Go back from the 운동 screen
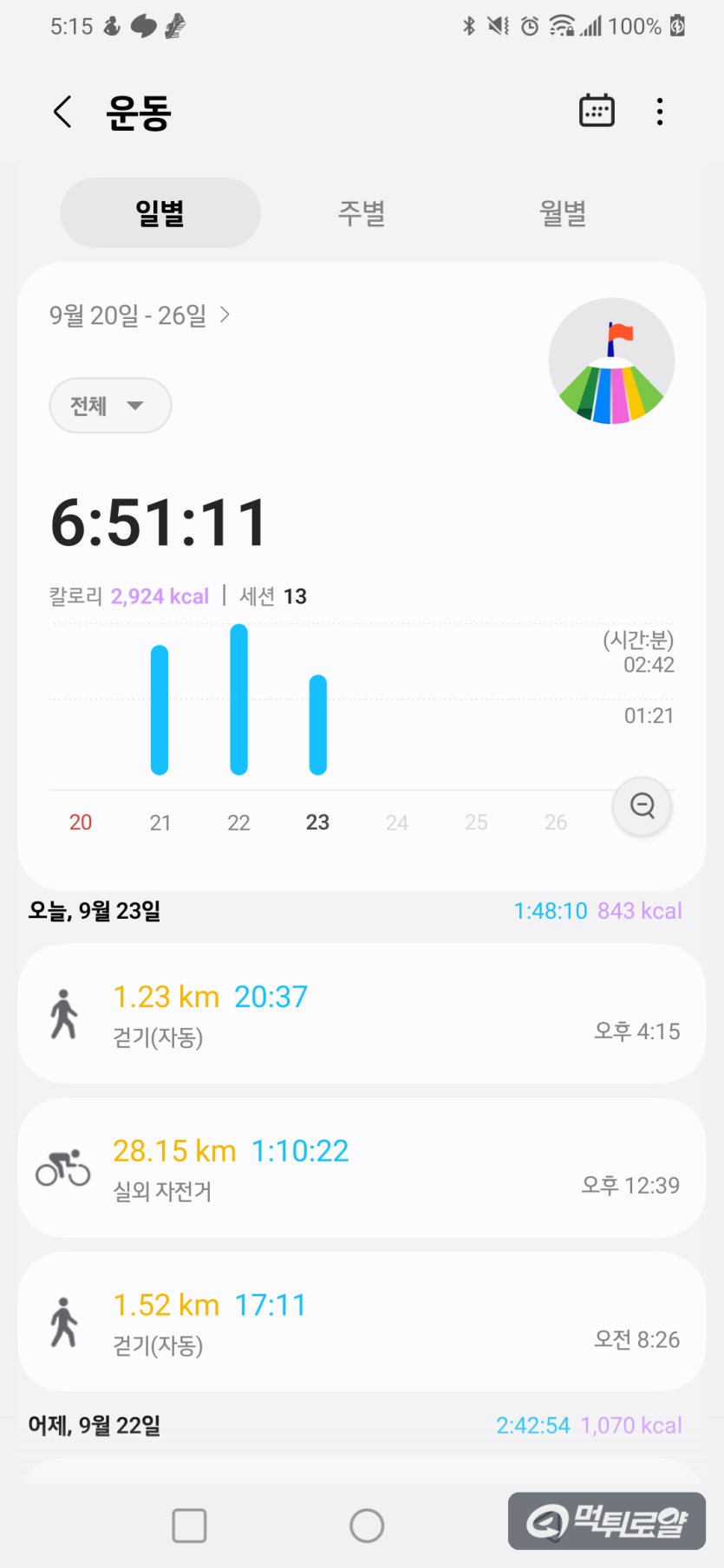Image resolution: width=724 pixels, height=1568 pixels. (x=62, y=112)
